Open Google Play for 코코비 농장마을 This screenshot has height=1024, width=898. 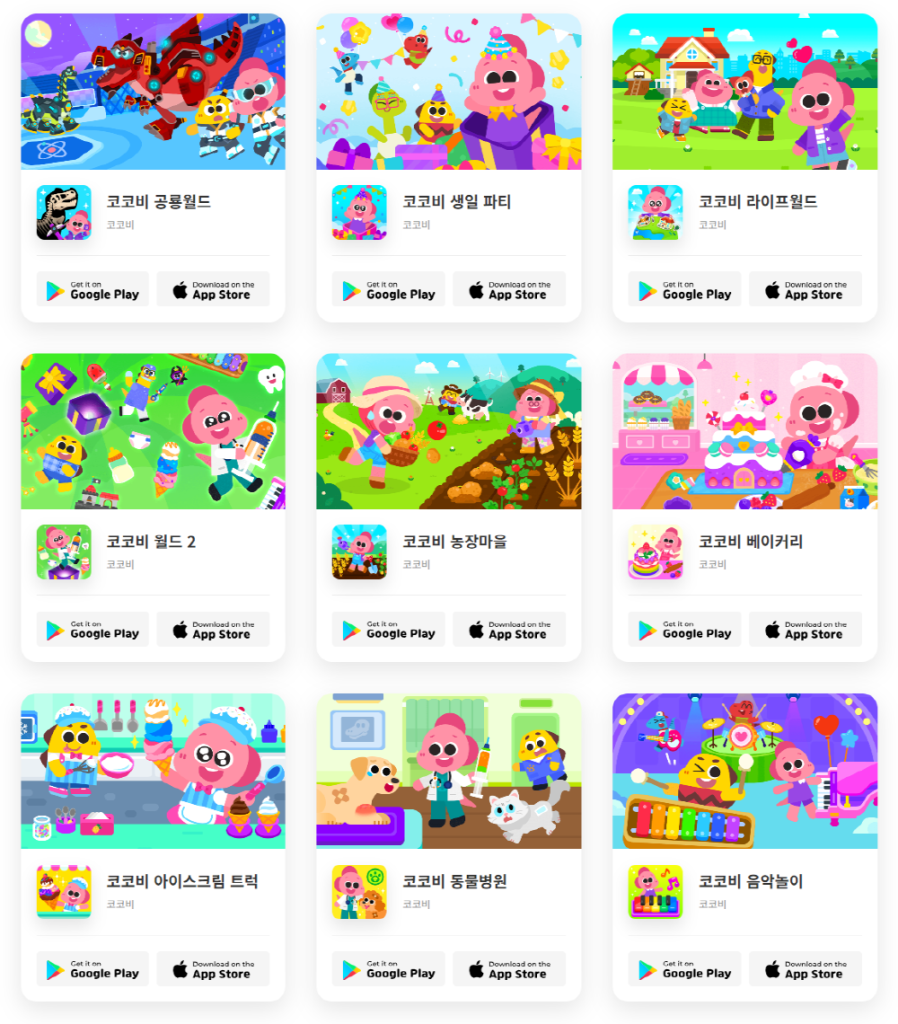pyautogui.click(x=388, y=629)
